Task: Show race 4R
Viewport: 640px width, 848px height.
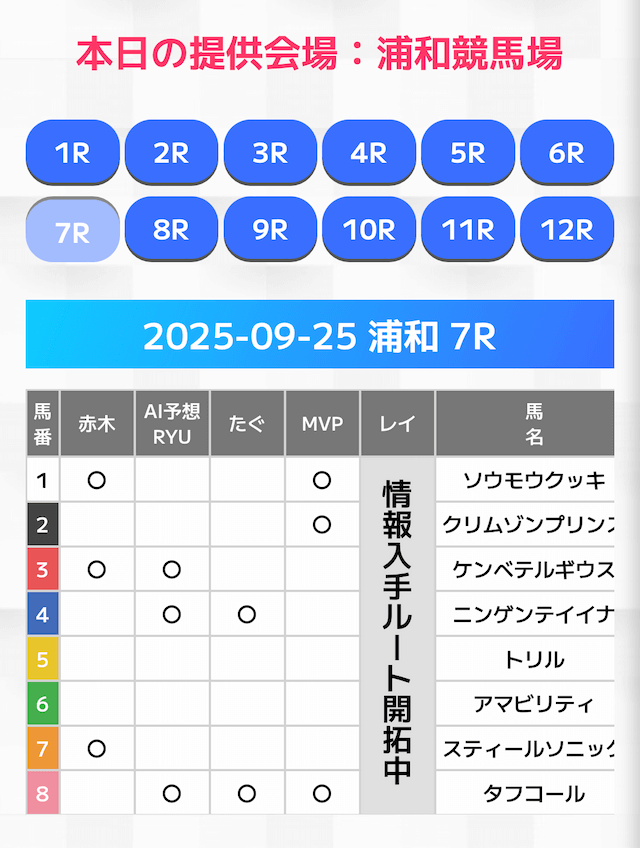Action: click(x=369, y=152)
